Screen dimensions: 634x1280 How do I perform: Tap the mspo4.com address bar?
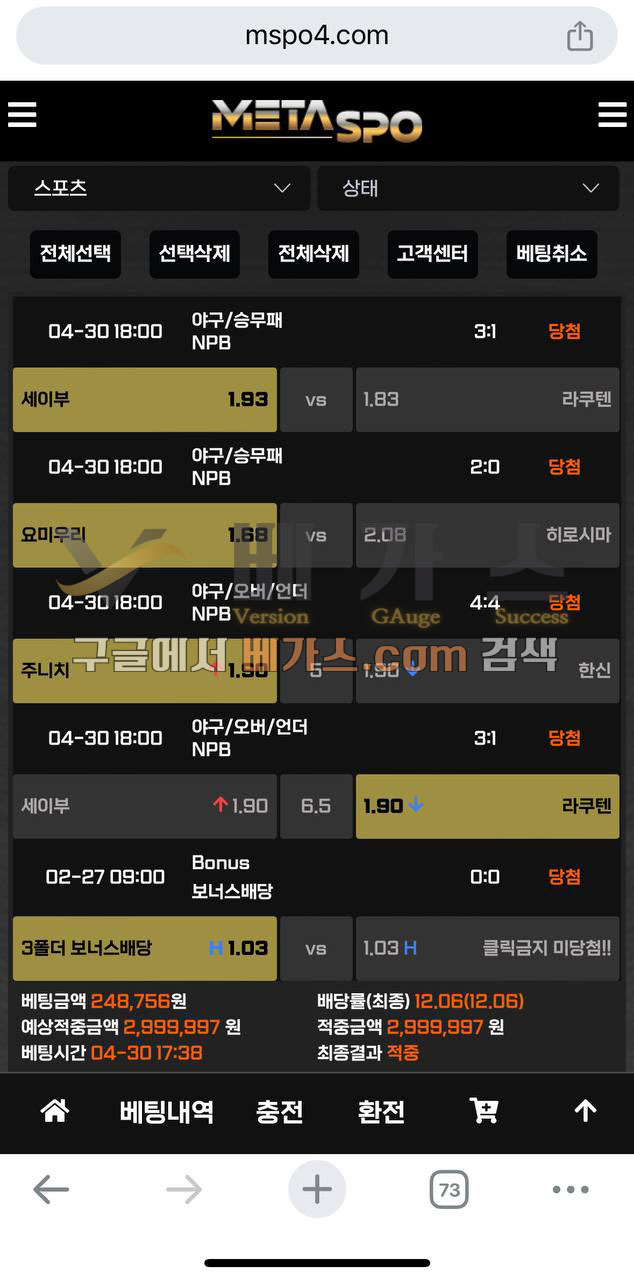click(x=316, y=36)
